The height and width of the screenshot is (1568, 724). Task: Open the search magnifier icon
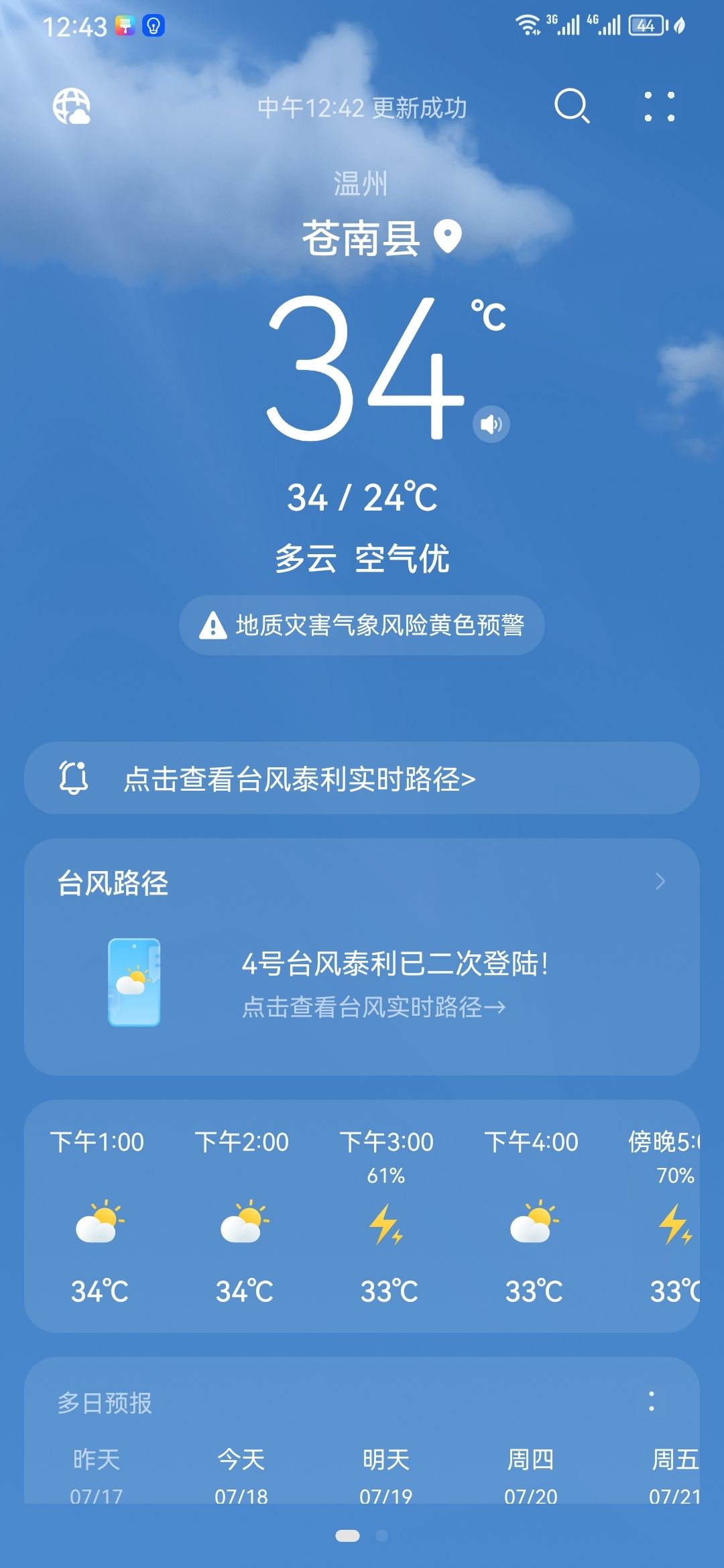click(572, 107)
